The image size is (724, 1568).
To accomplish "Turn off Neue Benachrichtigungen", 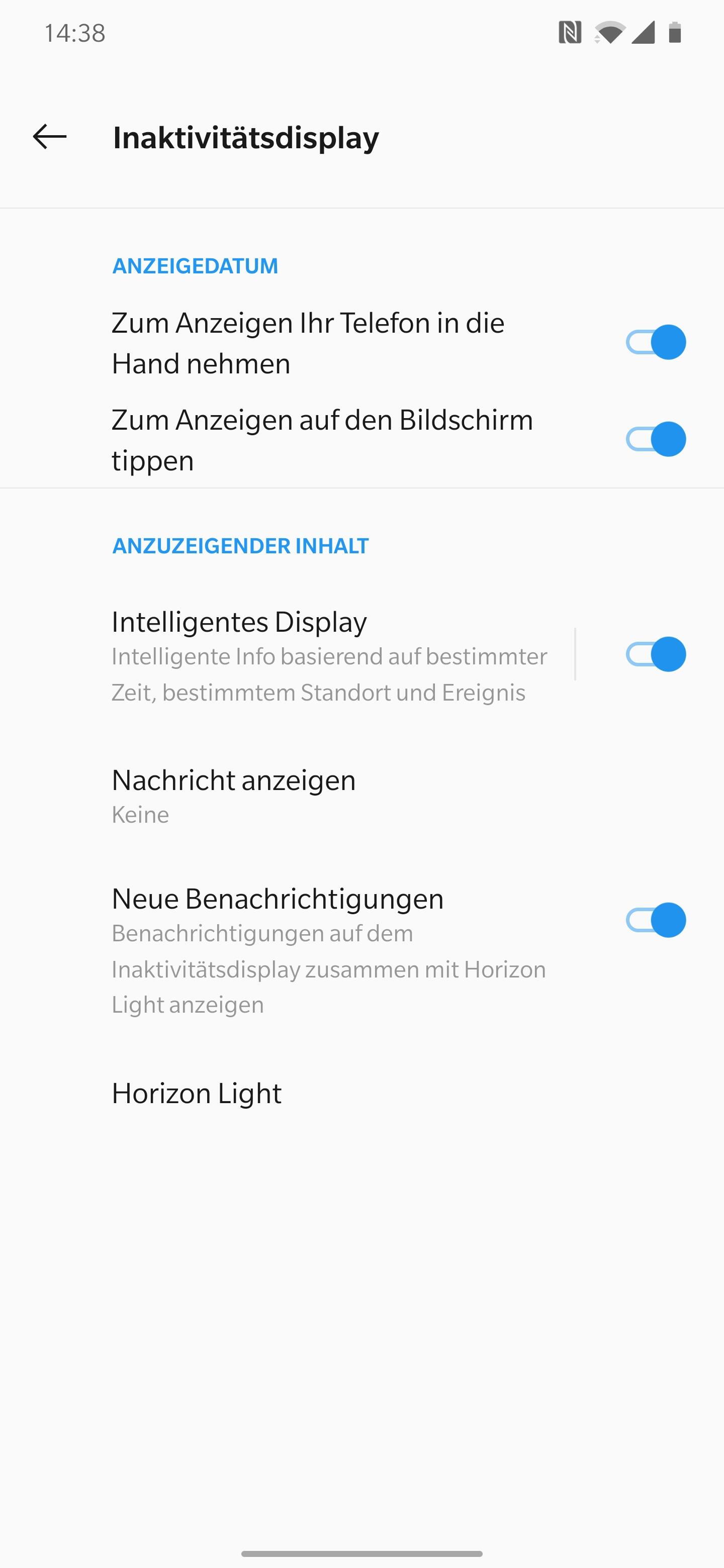I will 655,920.
